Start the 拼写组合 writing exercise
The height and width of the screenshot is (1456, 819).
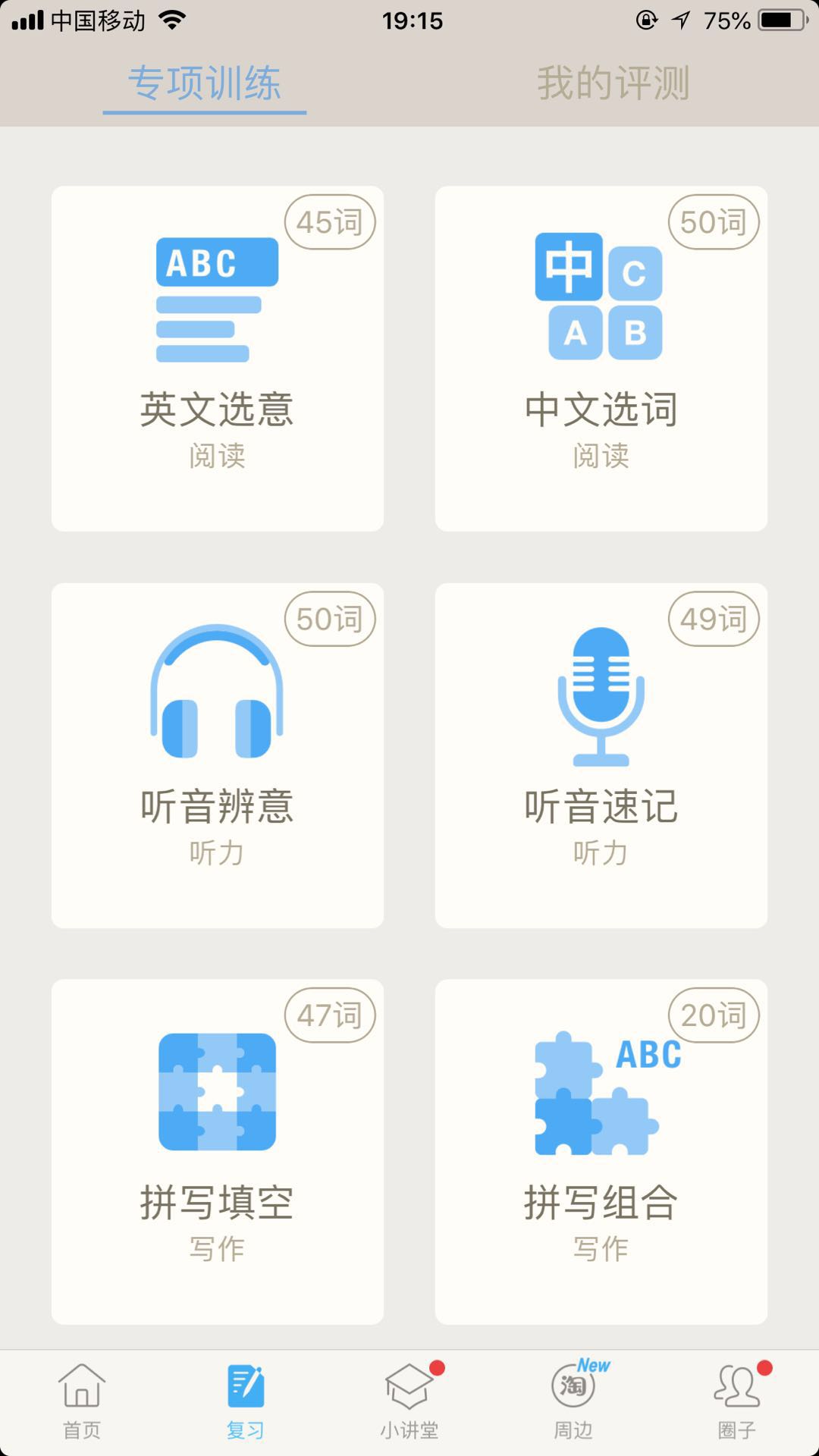pyautogui.click(x=601, y=1152)
